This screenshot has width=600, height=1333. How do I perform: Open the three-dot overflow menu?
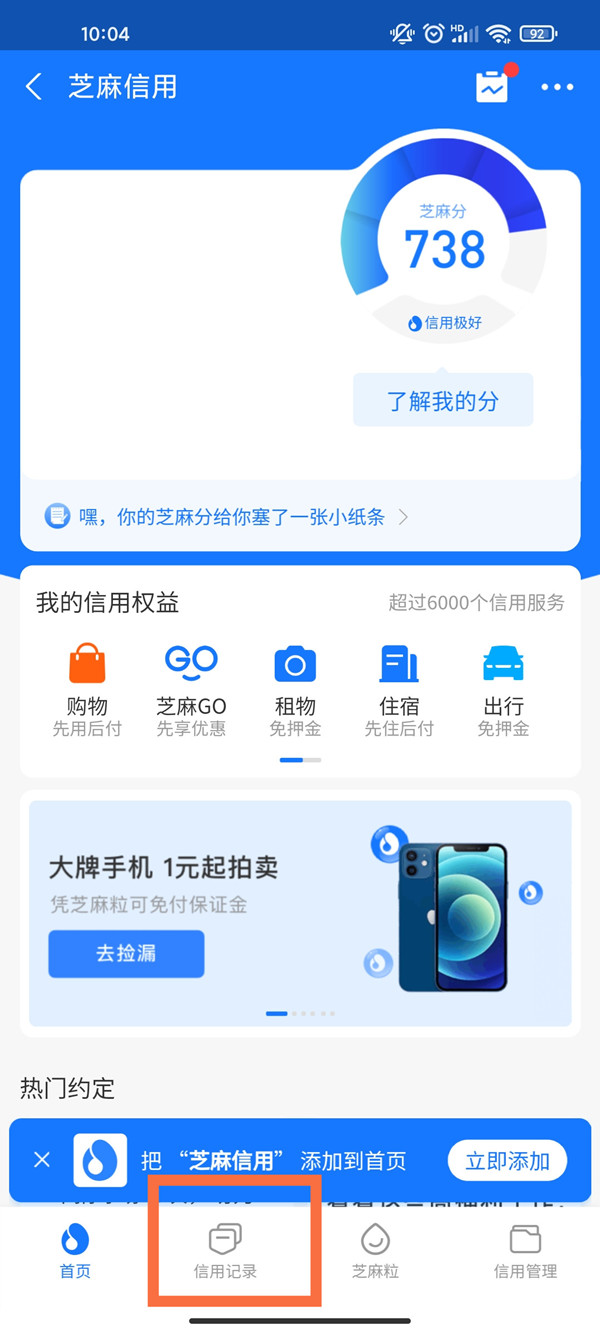point(557,87)
